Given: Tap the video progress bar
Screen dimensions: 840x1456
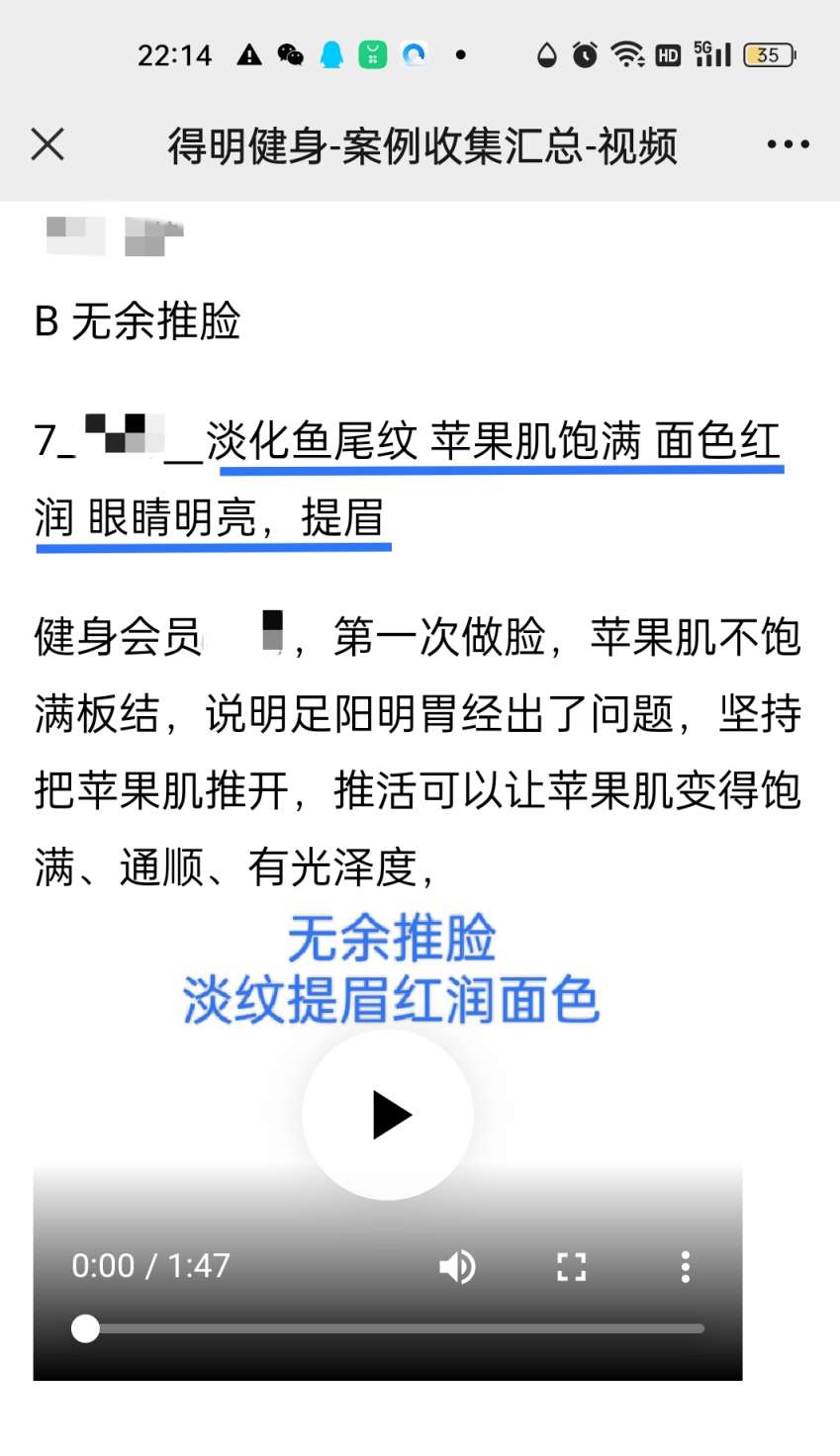Looking at the screenshot, I should [388, 1328].
